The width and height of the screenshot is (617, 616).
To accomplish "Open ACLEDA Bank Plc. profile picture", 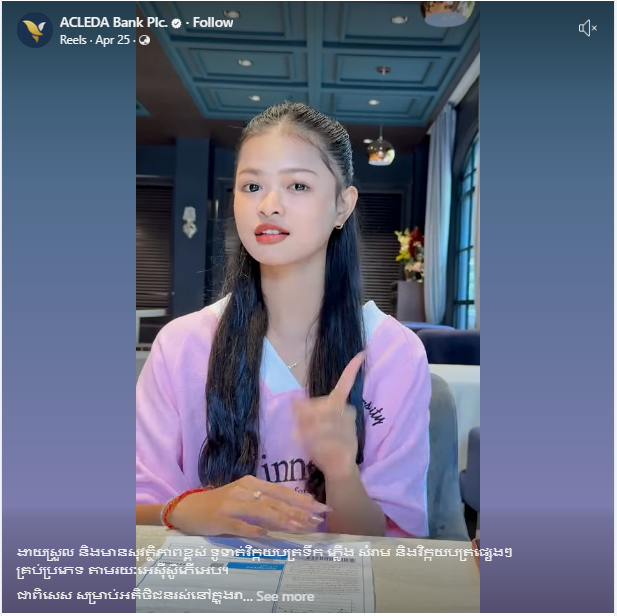I will [x=35, y=30].
